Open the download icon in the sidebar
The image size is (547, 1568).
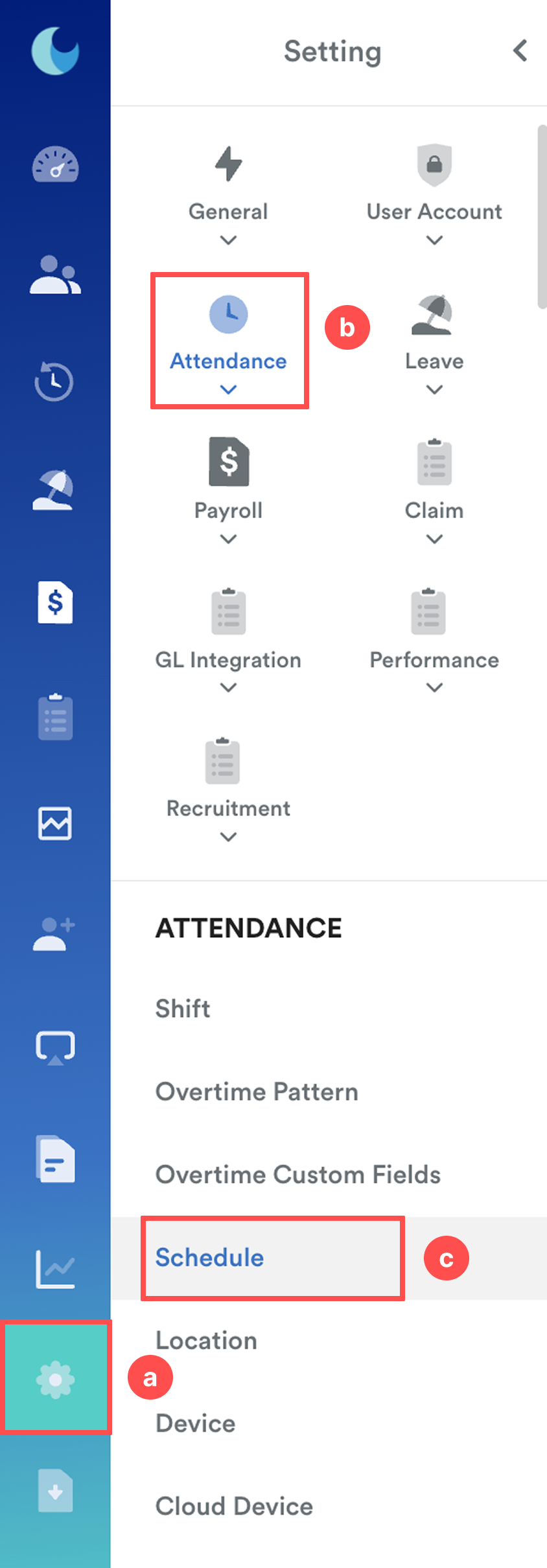click(x=55, y=1490)
